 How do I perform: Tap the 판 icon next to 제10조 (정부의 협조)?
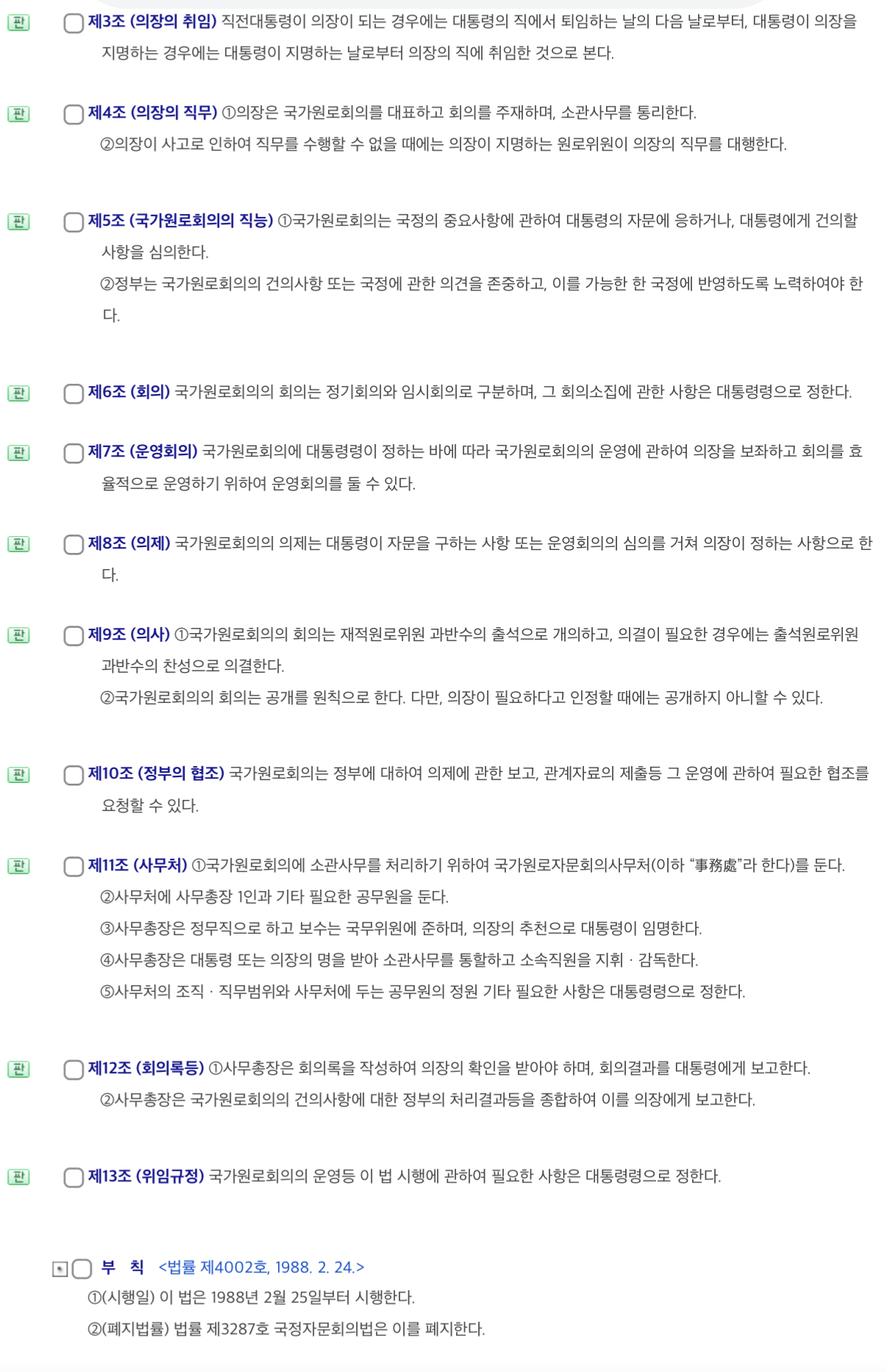[18, 775]
